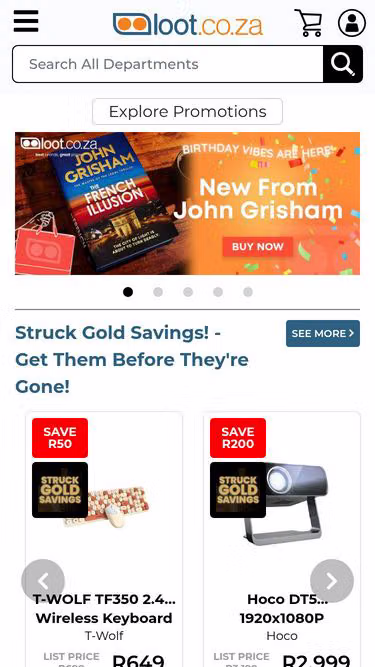Open the John Grisham promotional banner
The image size is (375, 667).
(x=188, y=203)
